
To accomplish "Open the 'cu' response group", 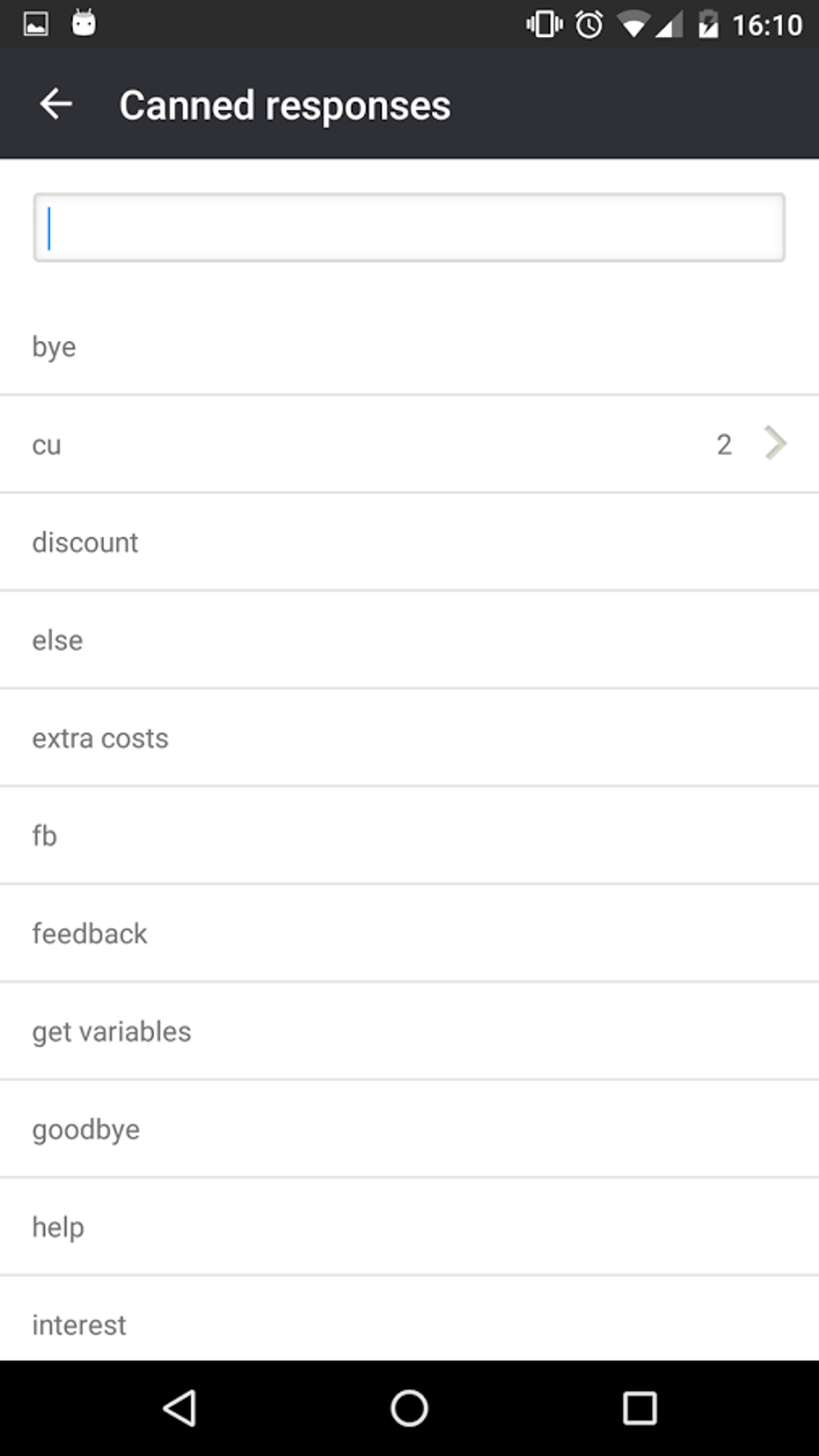I will pyautogui.click(x=409, y=444).
